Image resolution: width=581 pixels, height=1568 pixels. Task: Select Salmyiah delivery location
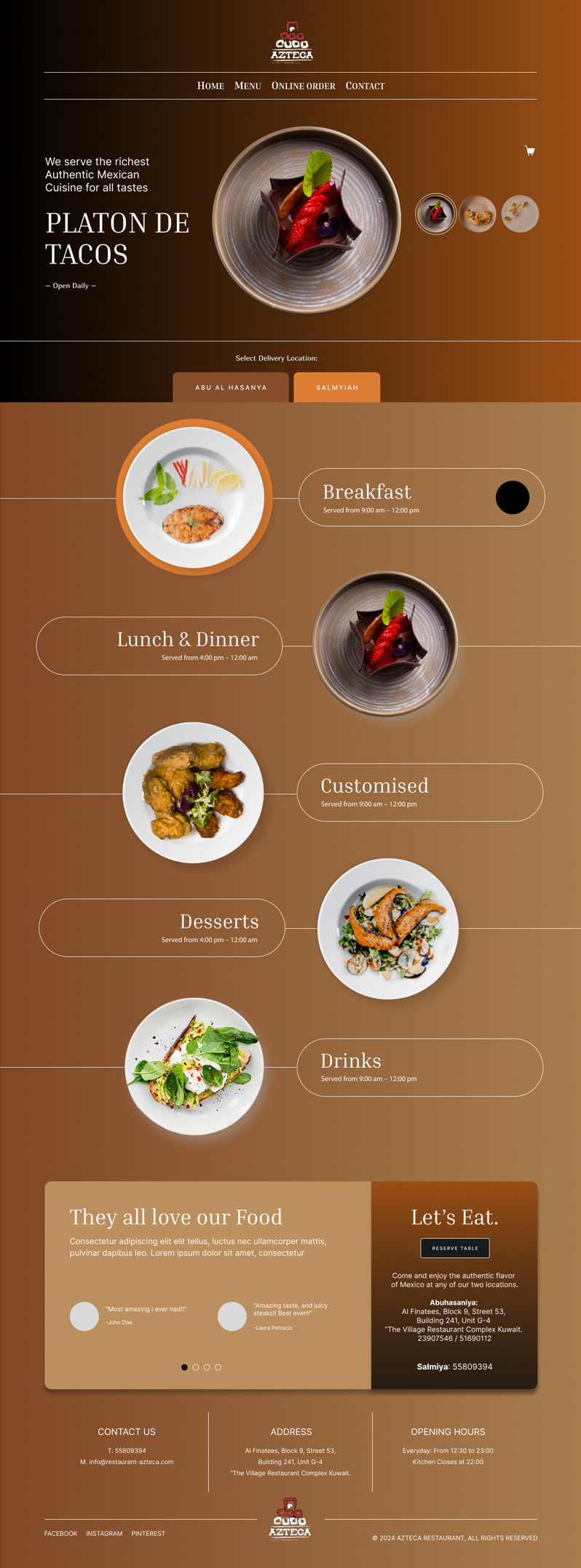336,387
